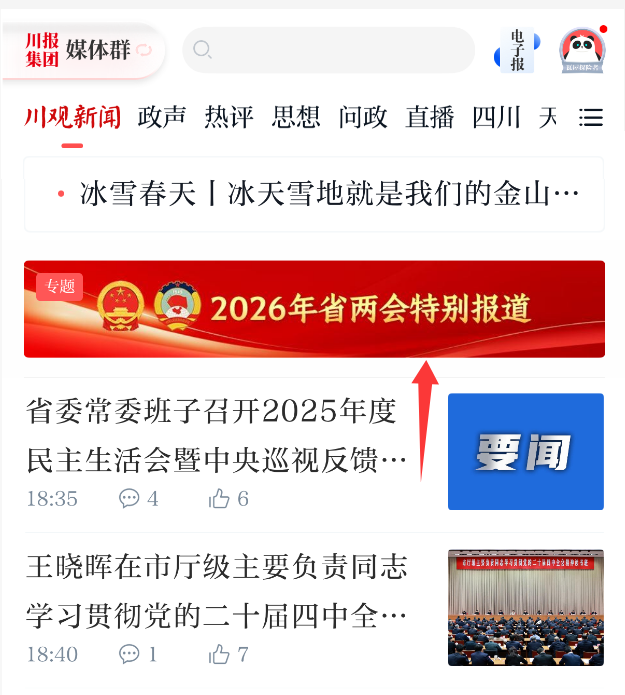Switch to the 四川 tab
This screenshot has height=695, width=625.
pos(497,117)
